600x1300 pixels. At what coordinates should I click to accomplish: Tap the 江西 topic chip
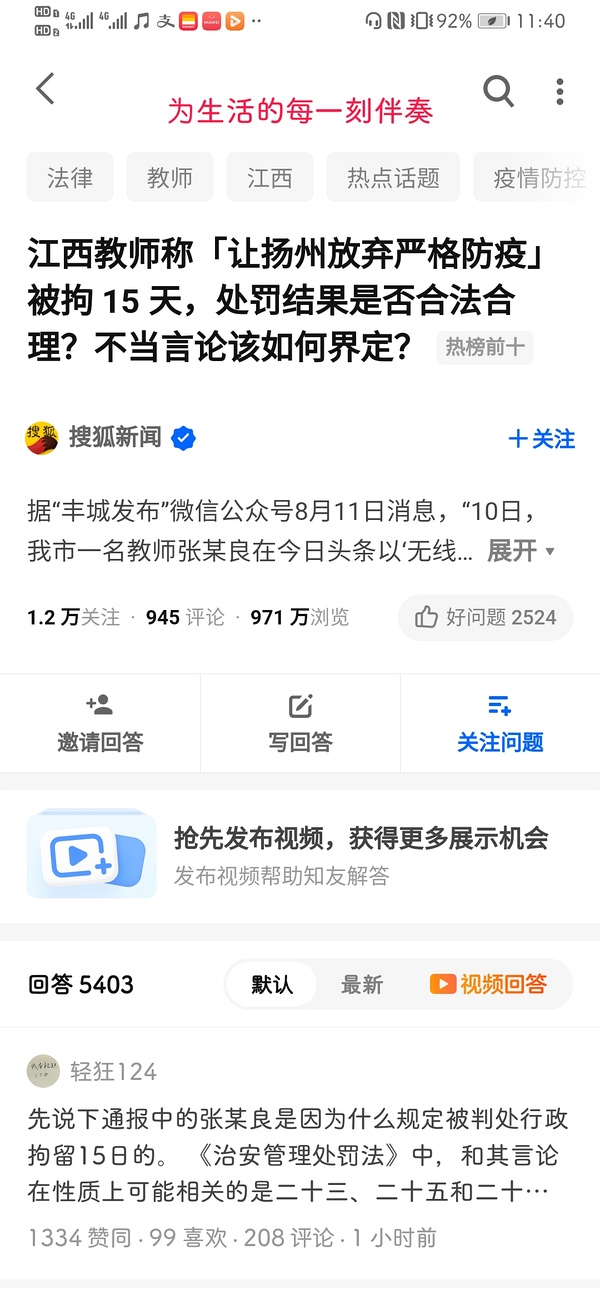[270, 178]
